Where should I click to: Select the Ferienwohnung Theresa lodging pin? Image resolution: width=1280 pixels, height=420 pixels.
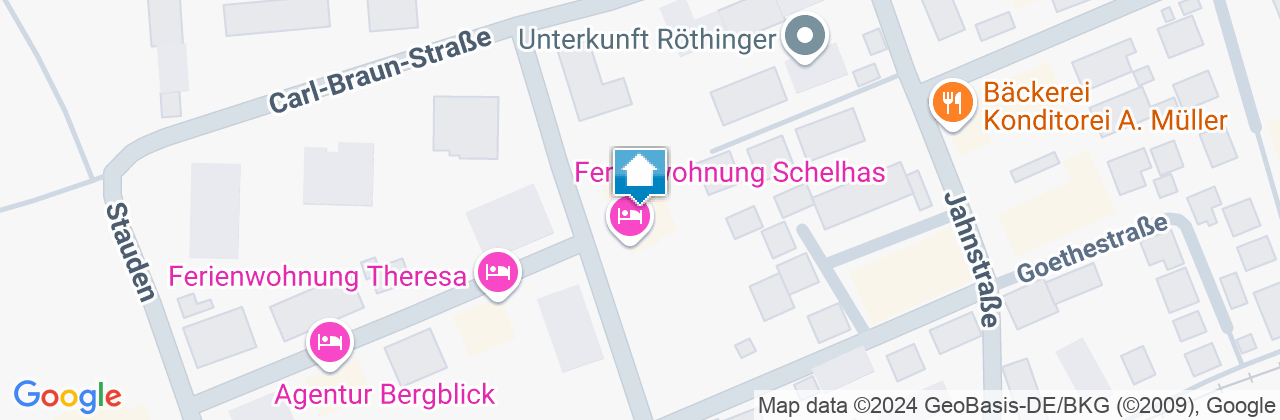point(497,273)
